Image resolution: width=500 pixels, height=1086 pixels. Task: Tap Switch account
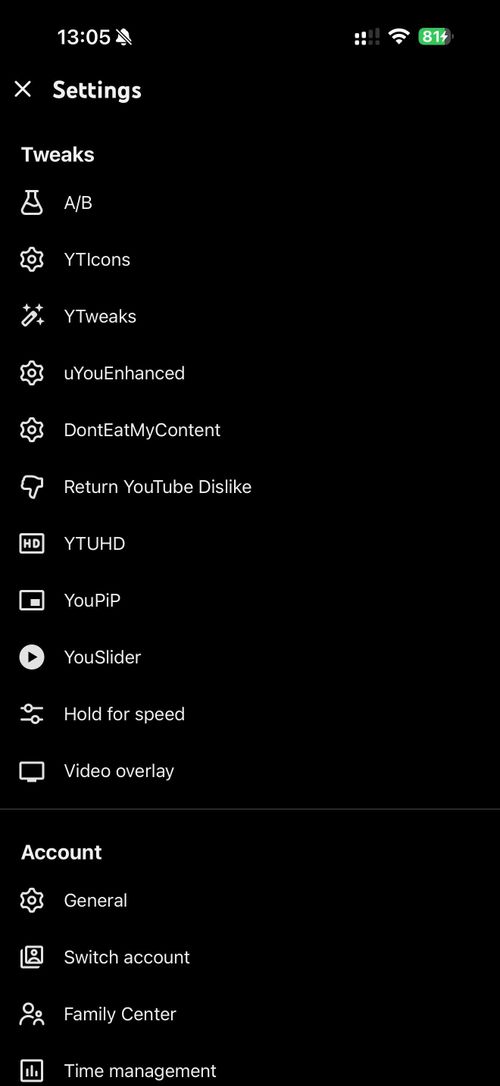(x=250, y=957)
